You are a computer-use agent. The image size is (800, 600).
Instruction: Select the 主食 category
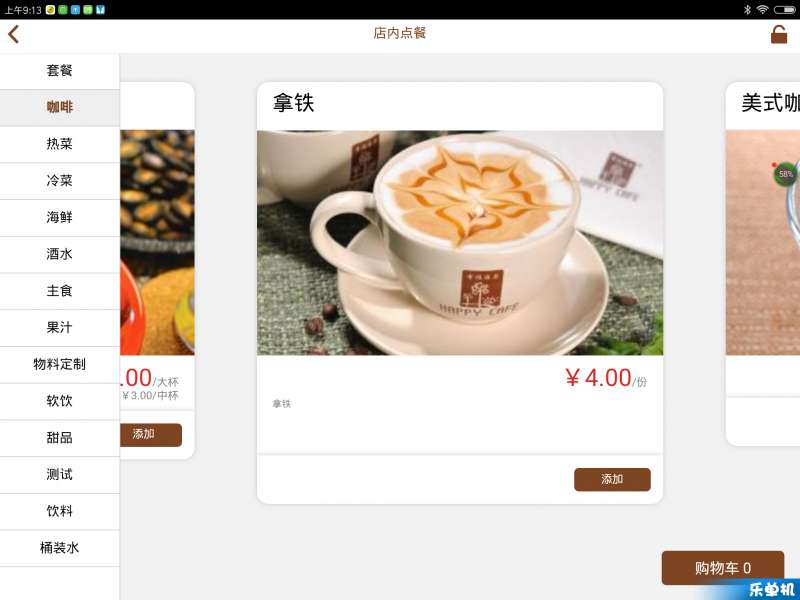[59, 291]
